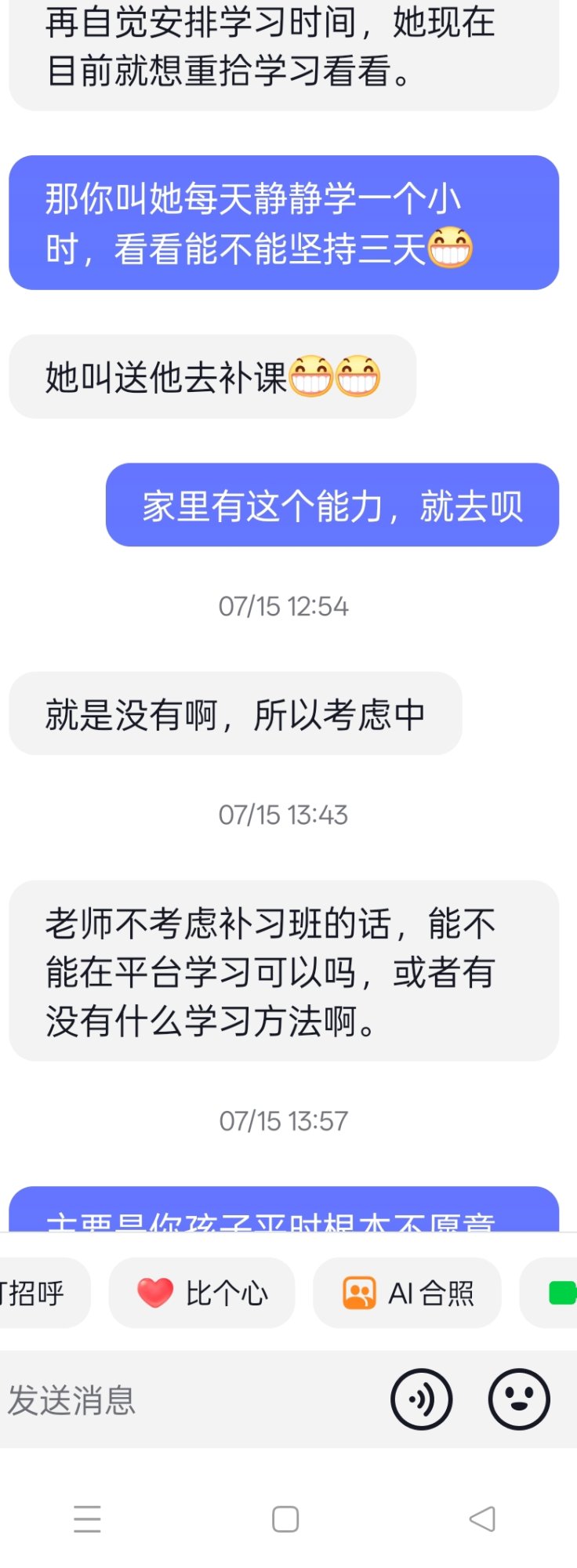The height and width of the screenshot is (1568, 577).
Task: Focus the 发送消息 message input
Action: pyautogui.click(x=188, y=1399)
